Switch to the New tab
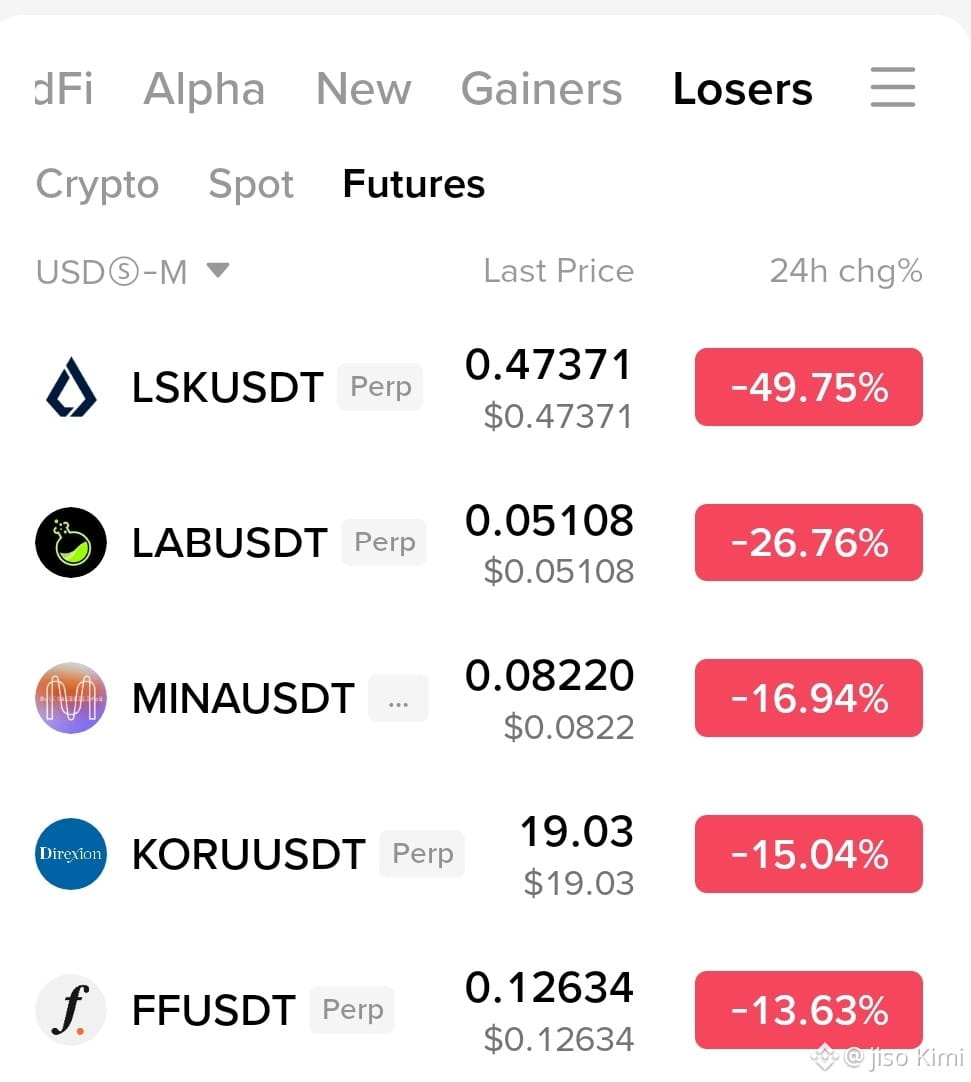Image resolution: width=971 pixels, height=1082 pixels. click(x=364, y=89)
